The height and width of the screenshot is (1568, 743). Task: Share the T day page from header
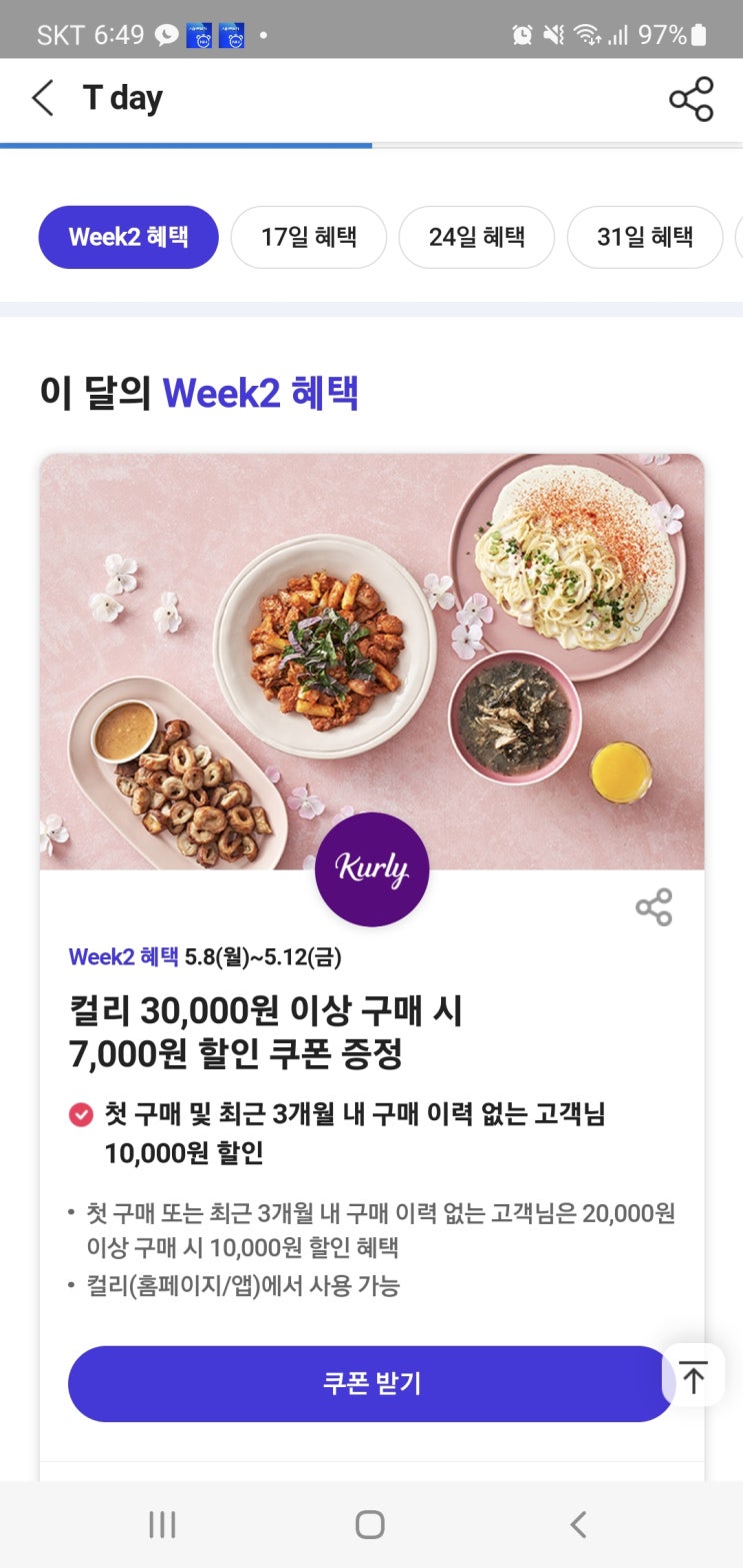[691, 99]
